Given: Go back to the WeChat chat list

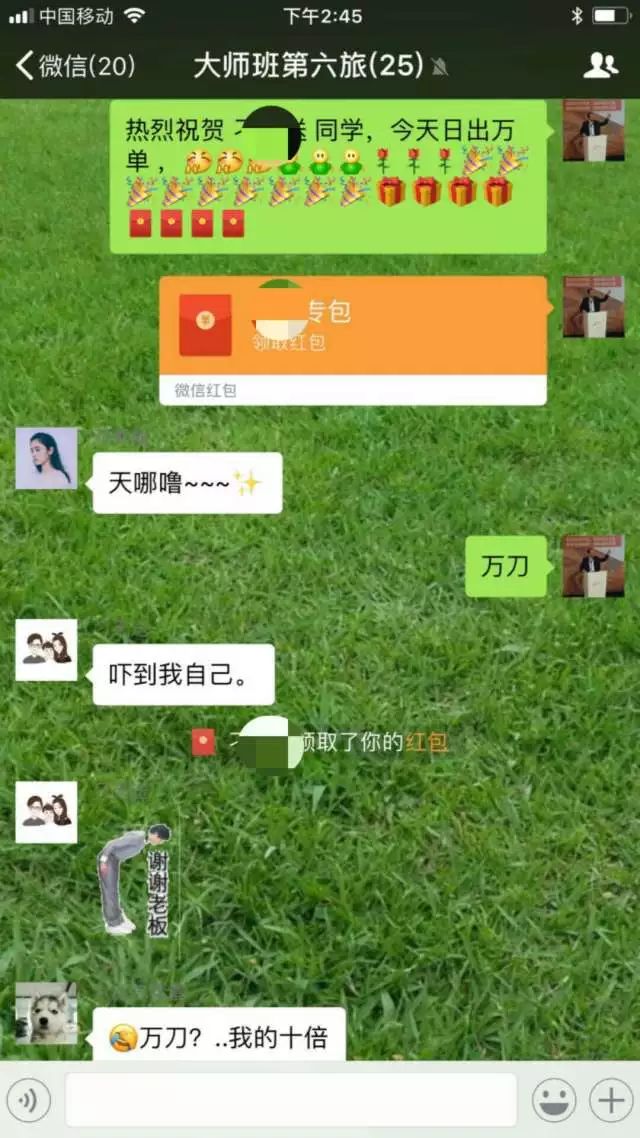Looking at the screenshot, I should pyautogui.click(x=72, y=66).
